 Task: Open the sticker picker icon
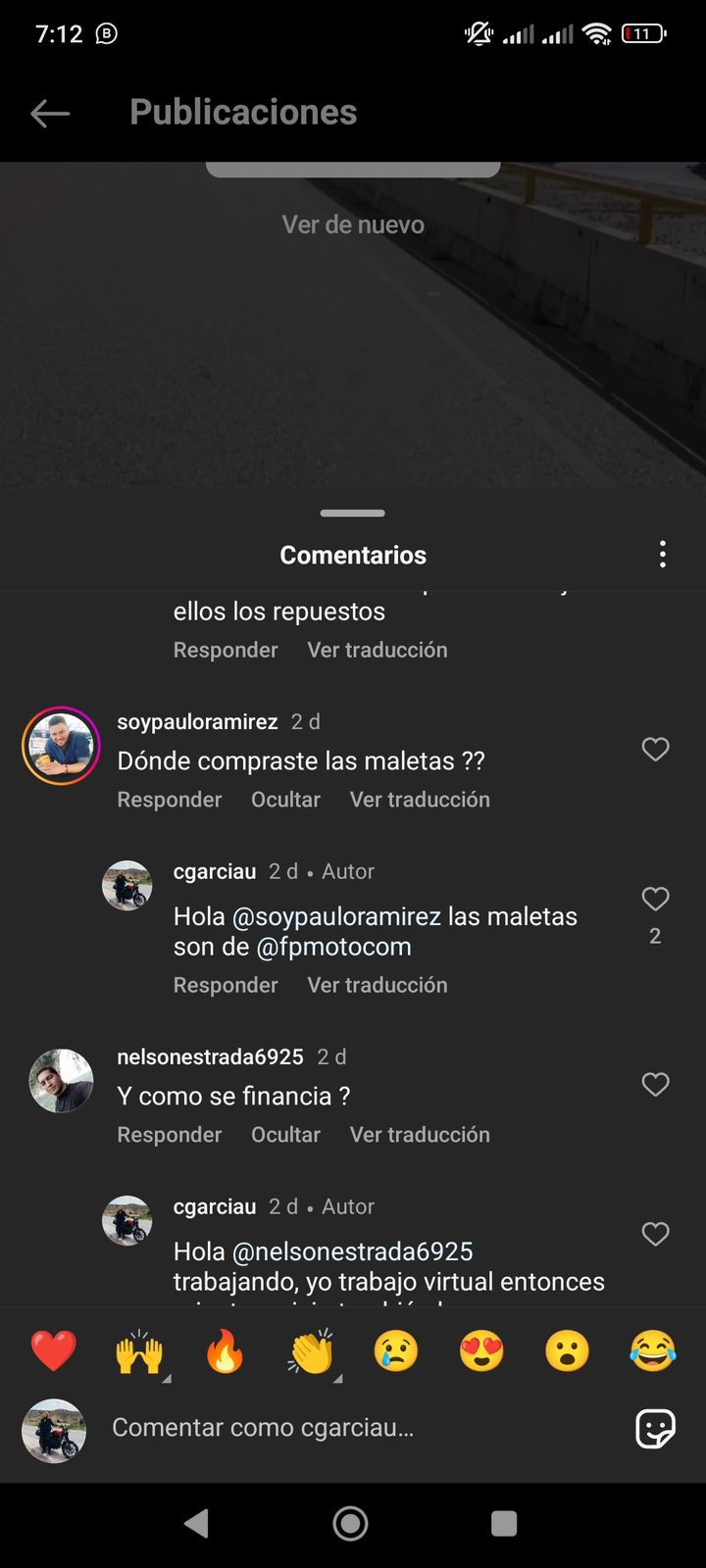pos(655,1429)
